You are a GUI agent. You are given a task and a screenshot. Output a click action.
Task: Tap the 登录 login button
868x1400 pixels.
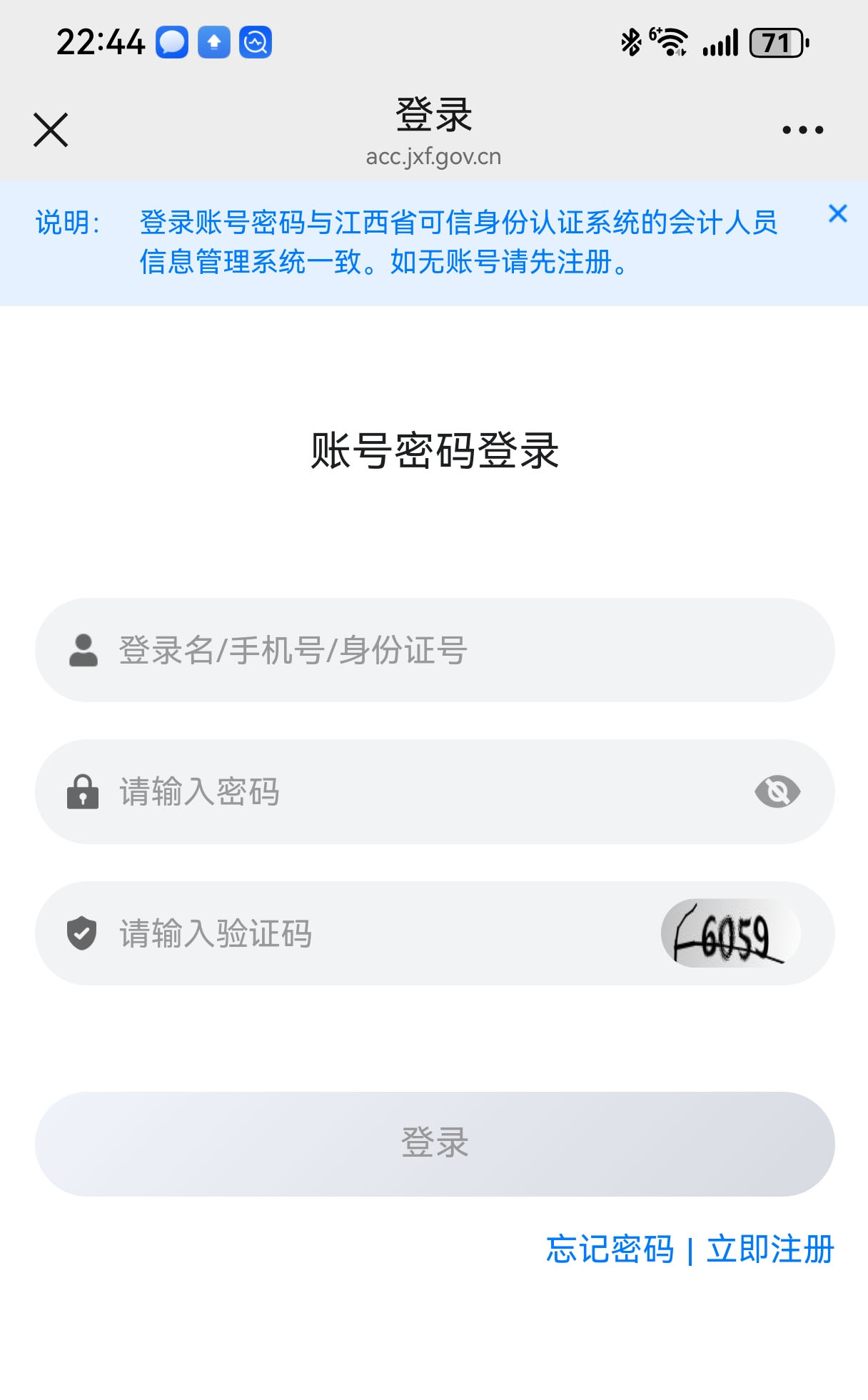(x=434, y=1144)
